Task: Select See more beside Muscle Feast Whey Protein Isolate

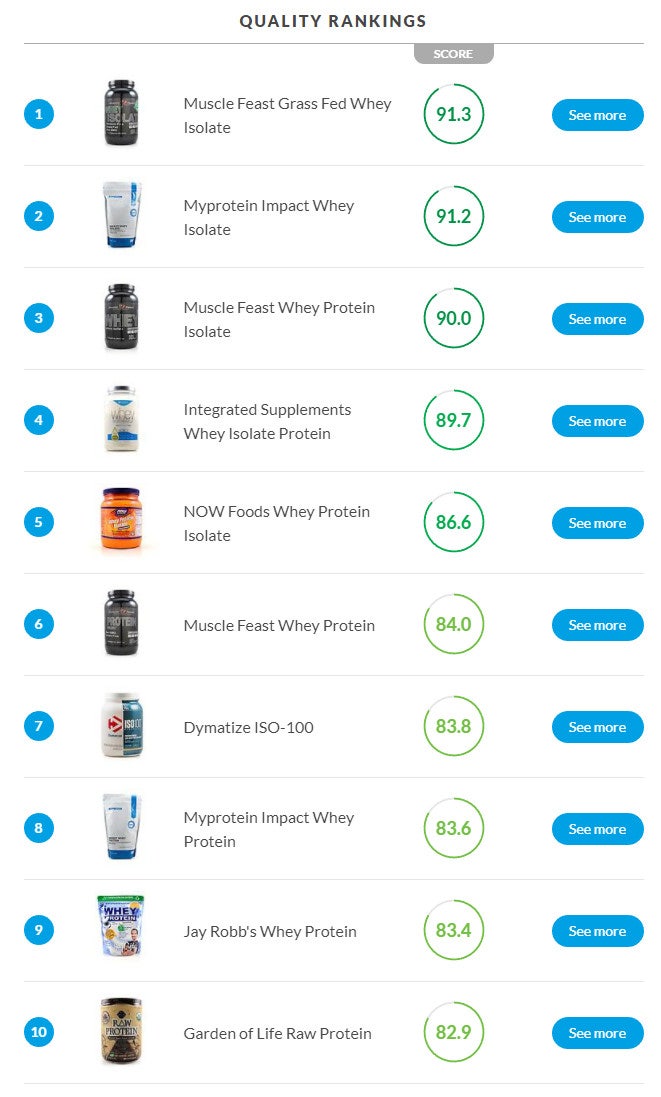Action: [597, 320]
